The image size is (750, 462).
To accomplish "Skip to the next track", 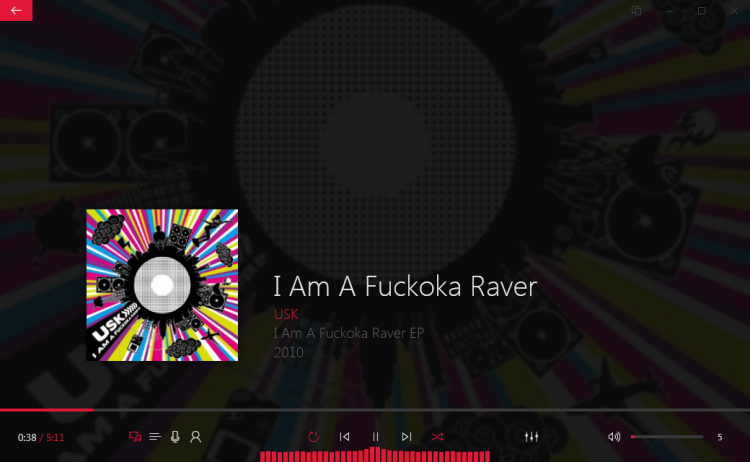I will click(x=406, y=437).
